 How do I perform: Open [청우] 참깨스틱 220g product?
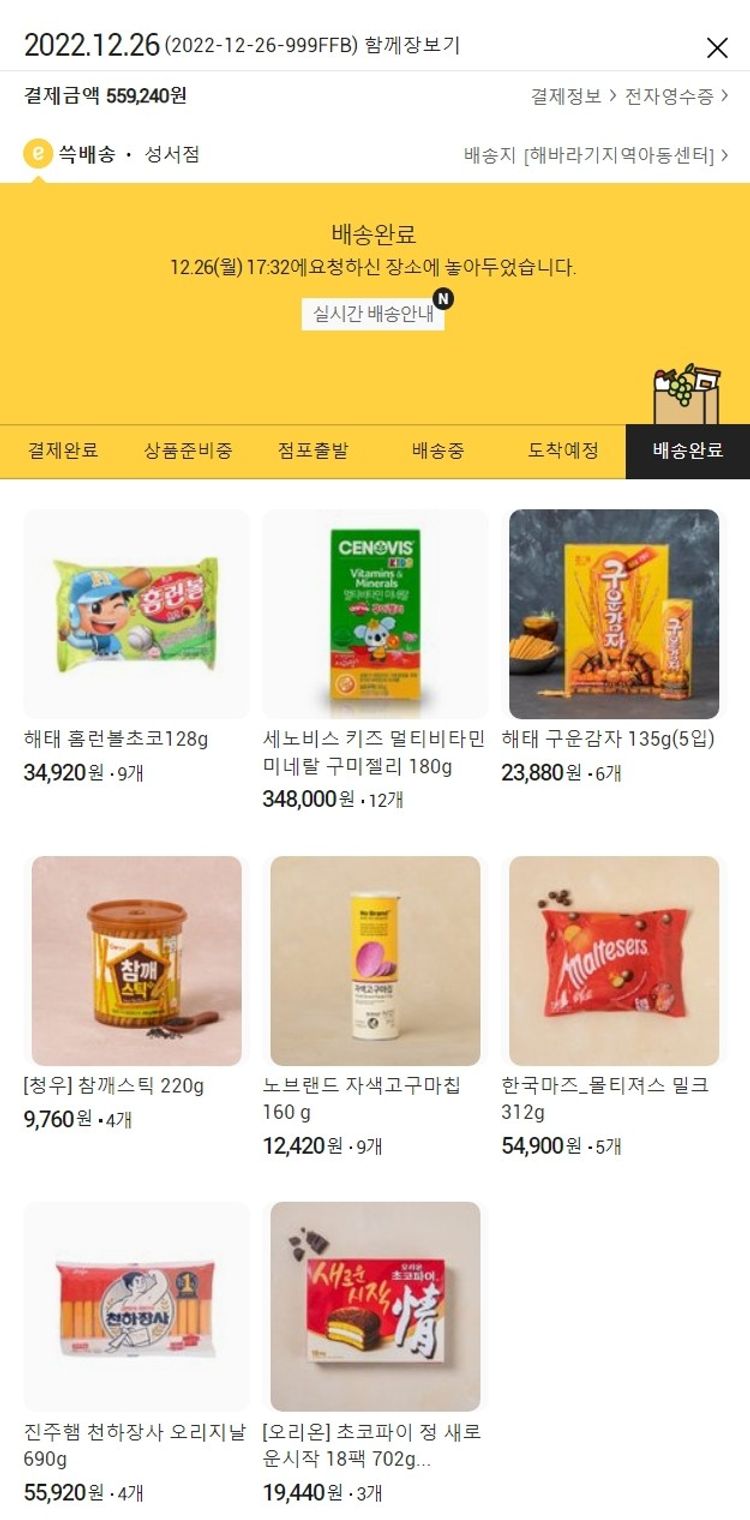pos(136,960)
